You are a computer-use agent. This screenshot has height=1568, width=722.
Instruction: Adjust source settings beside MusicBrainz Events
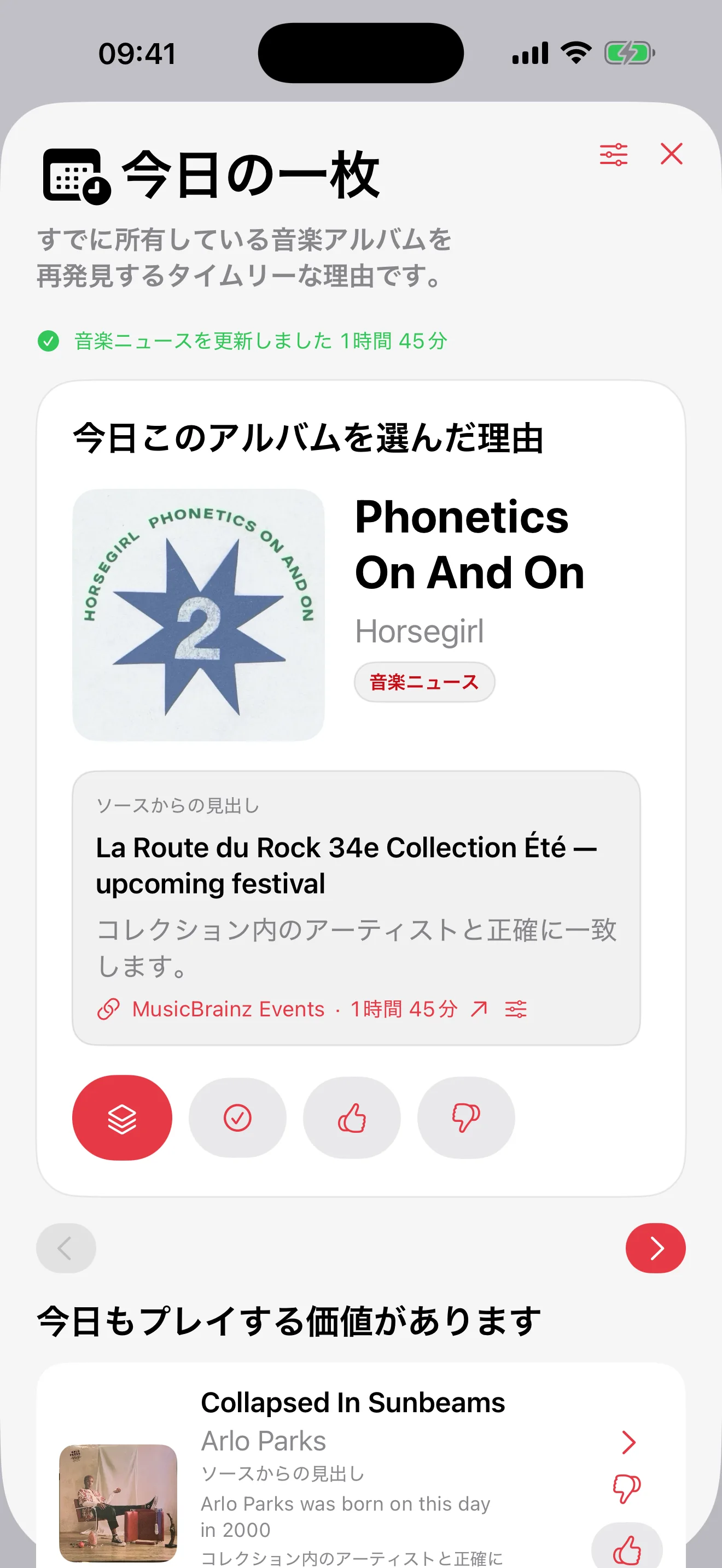coord(516,1009)
